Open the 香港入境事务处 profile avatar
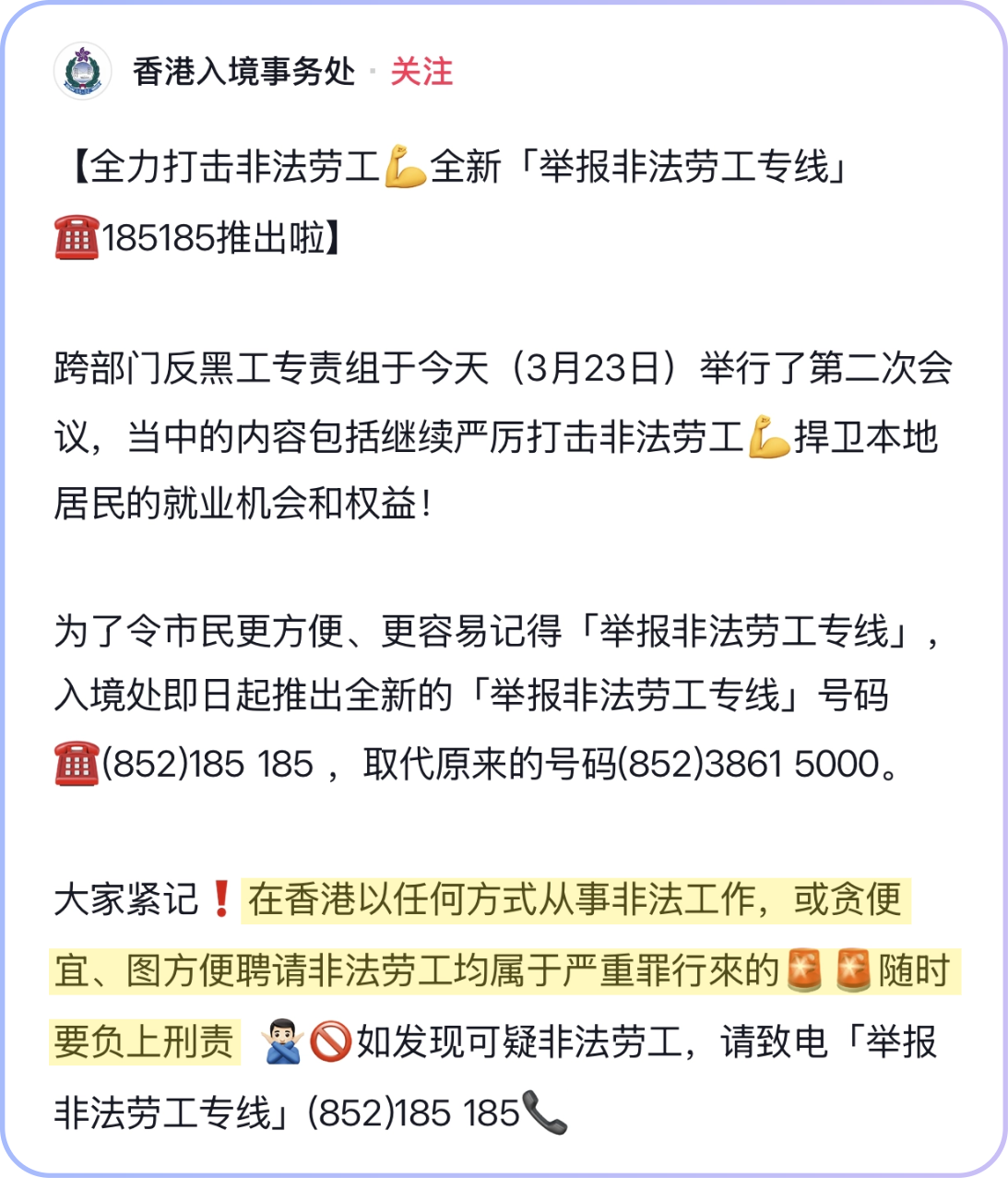 (x=82, y=71)
